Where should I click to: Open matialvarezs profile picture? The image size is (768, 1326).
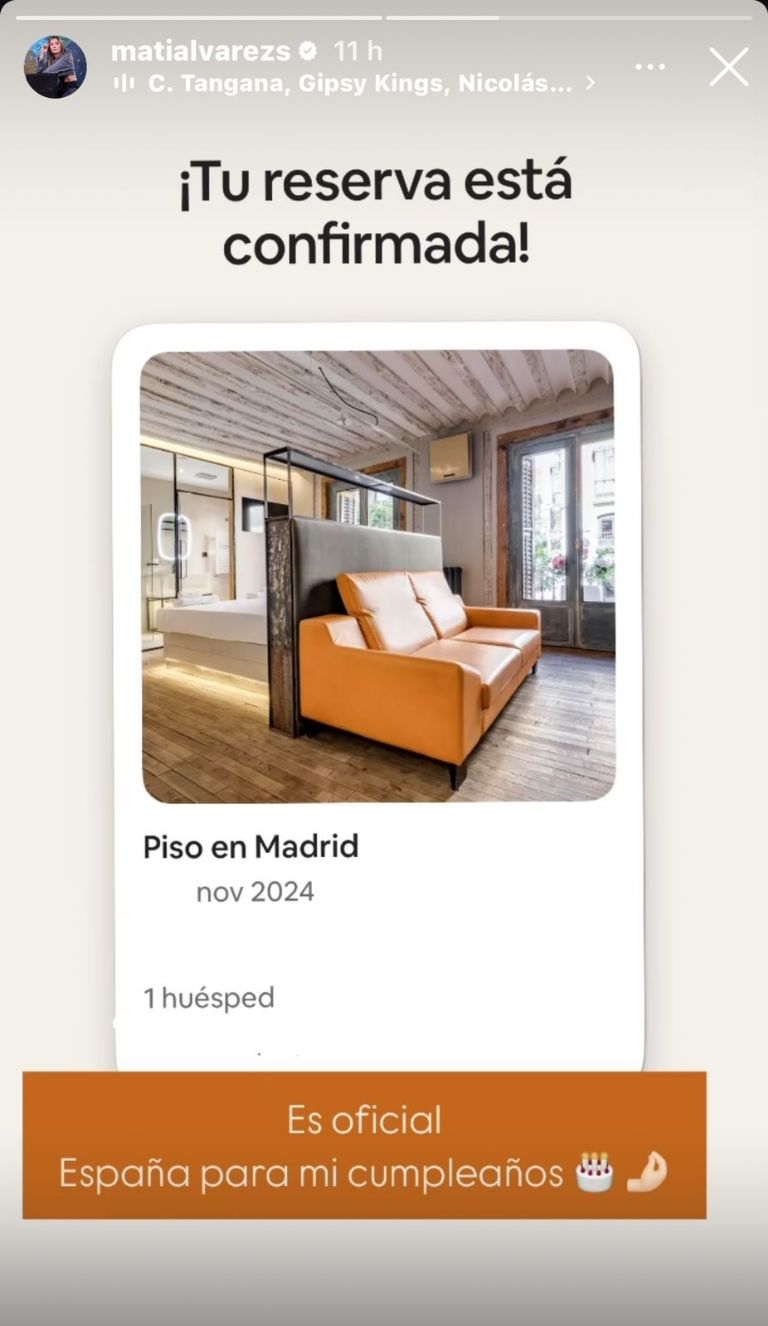click(x=55, y=67)
